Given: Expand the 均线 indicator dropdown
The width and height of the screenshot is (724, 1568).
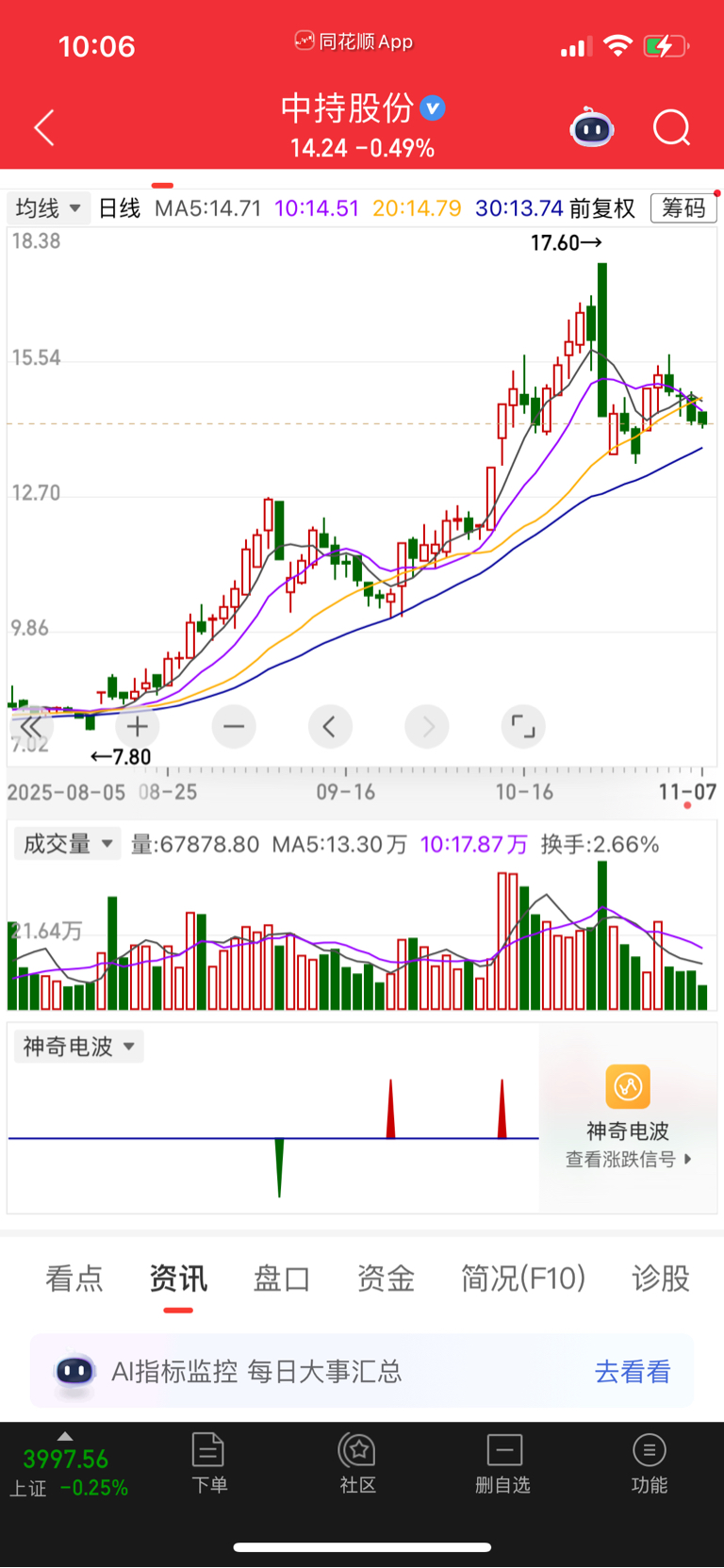Looking at the screenshot, I should pos(48,208).
